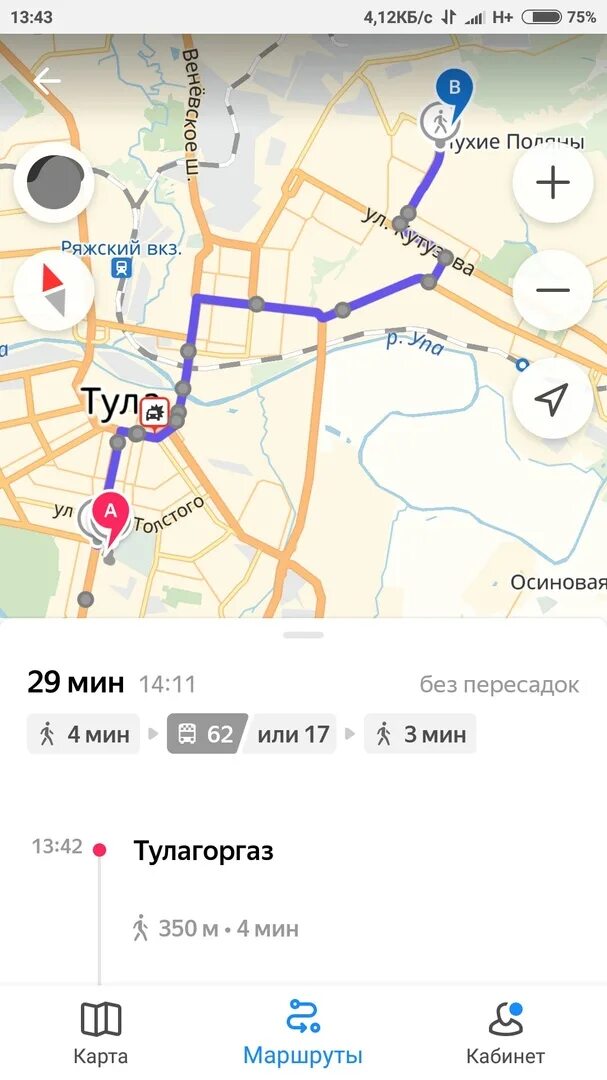Open the Тулагоргаз starting stop row

tap(303, 851)
